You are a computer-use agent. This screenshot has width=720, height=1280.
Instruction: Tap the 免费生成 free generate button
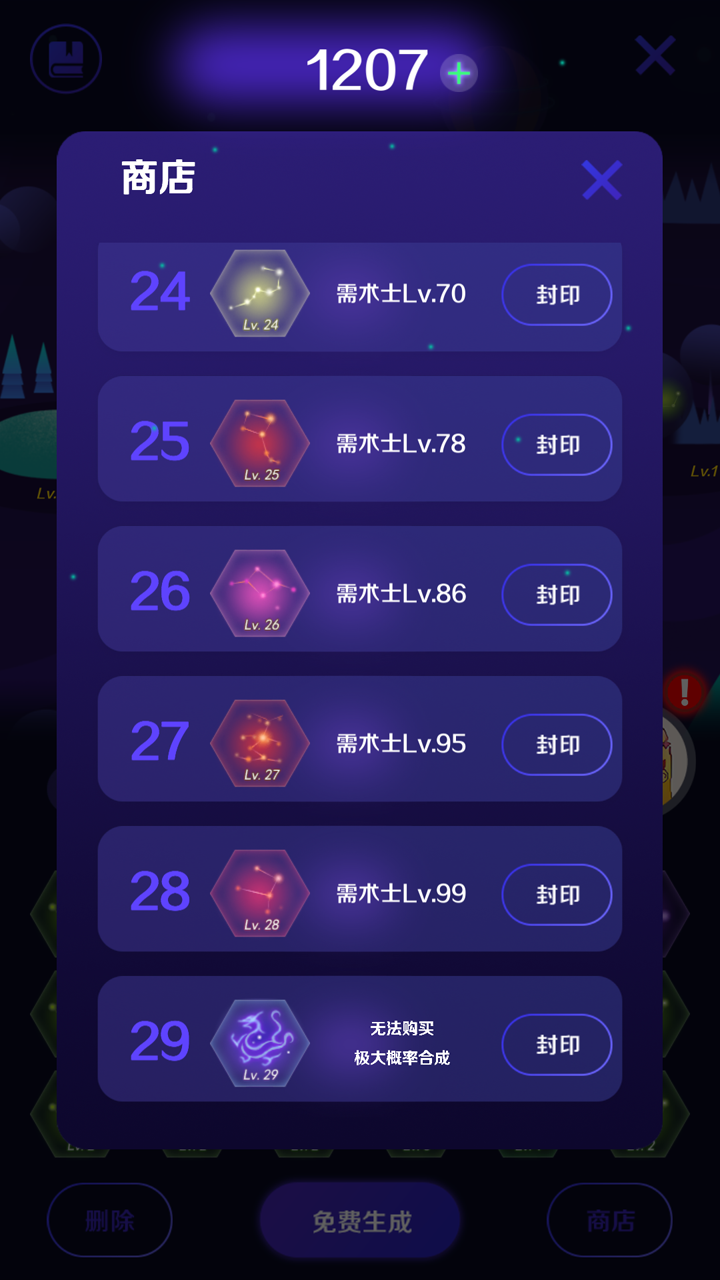coord(360,1220)
